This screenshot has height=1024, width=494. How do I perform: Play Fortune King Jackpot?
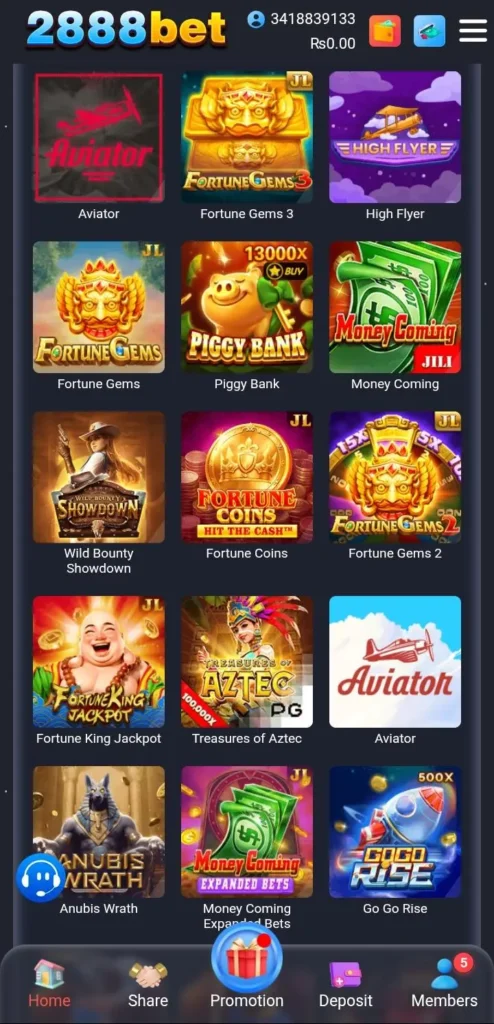99,662
